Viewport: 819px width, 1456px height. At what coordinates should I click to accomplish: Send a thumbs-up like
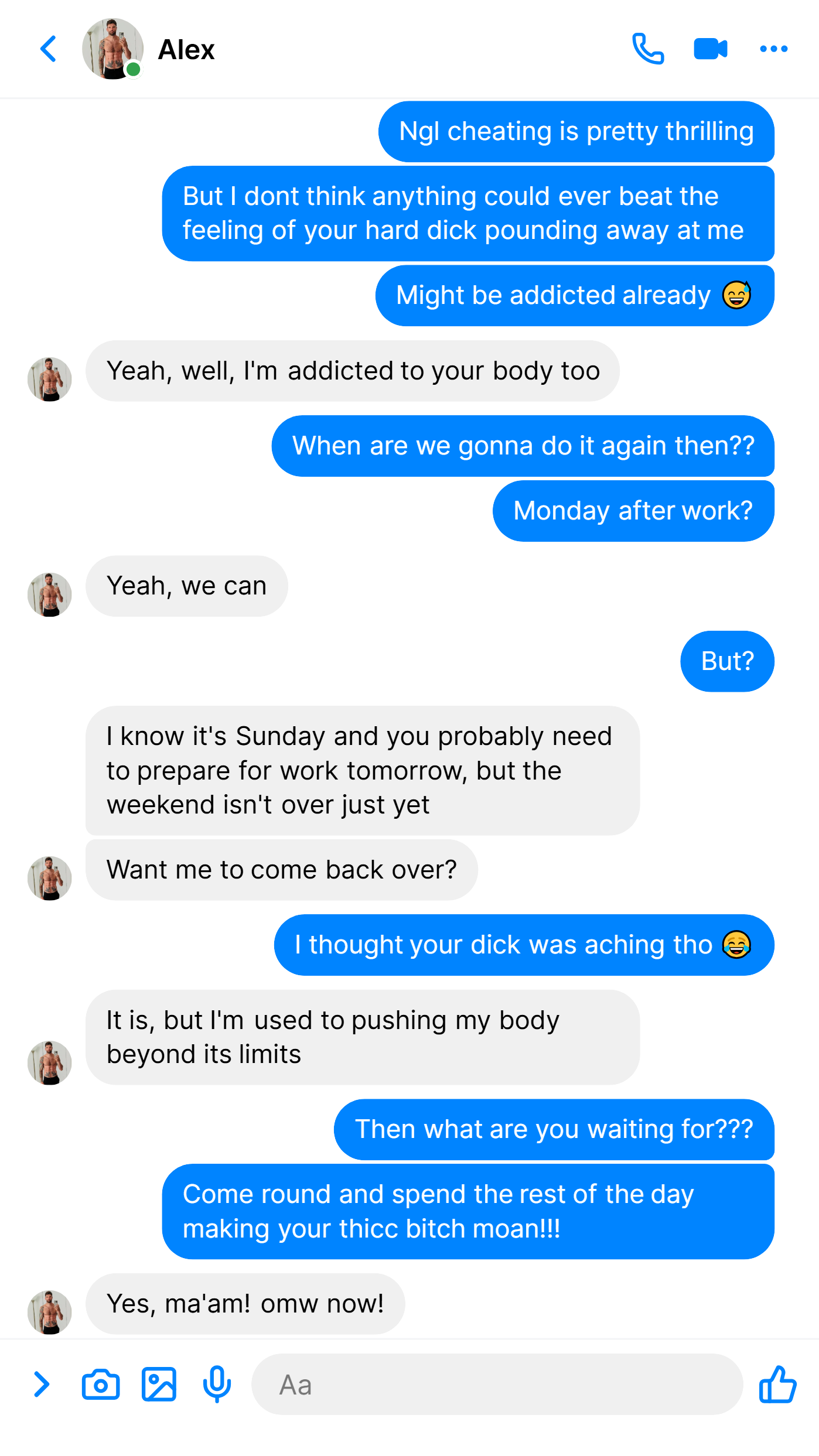(x=777, y=1385)
